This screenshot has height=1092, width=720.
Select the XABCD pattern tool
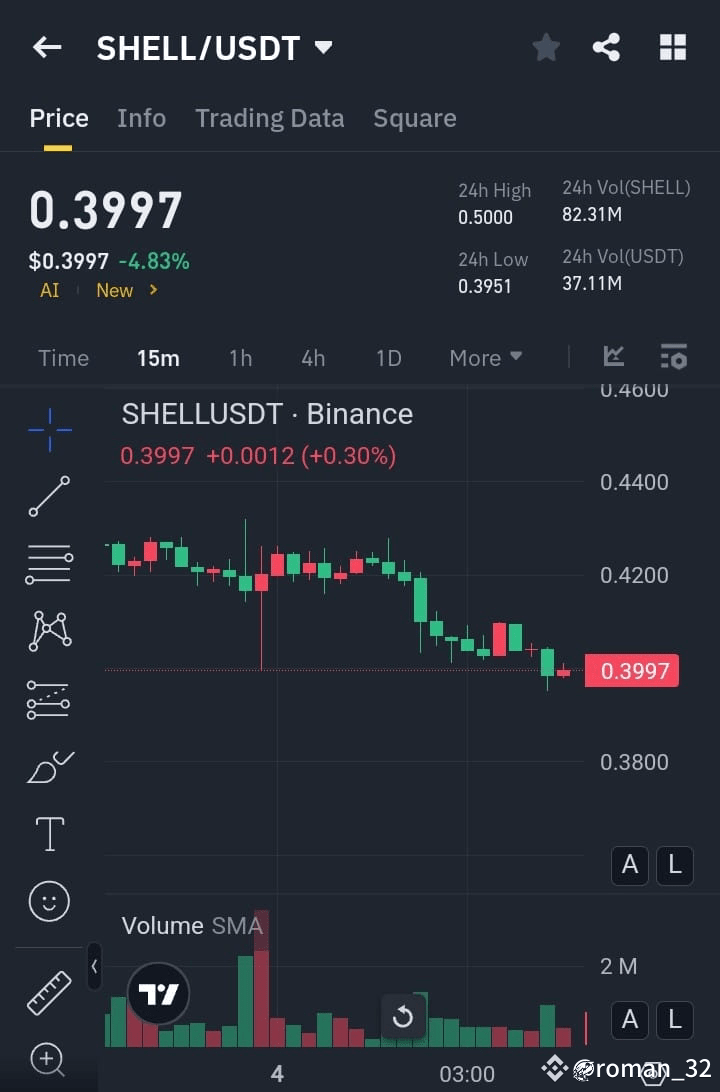point(48,630)
